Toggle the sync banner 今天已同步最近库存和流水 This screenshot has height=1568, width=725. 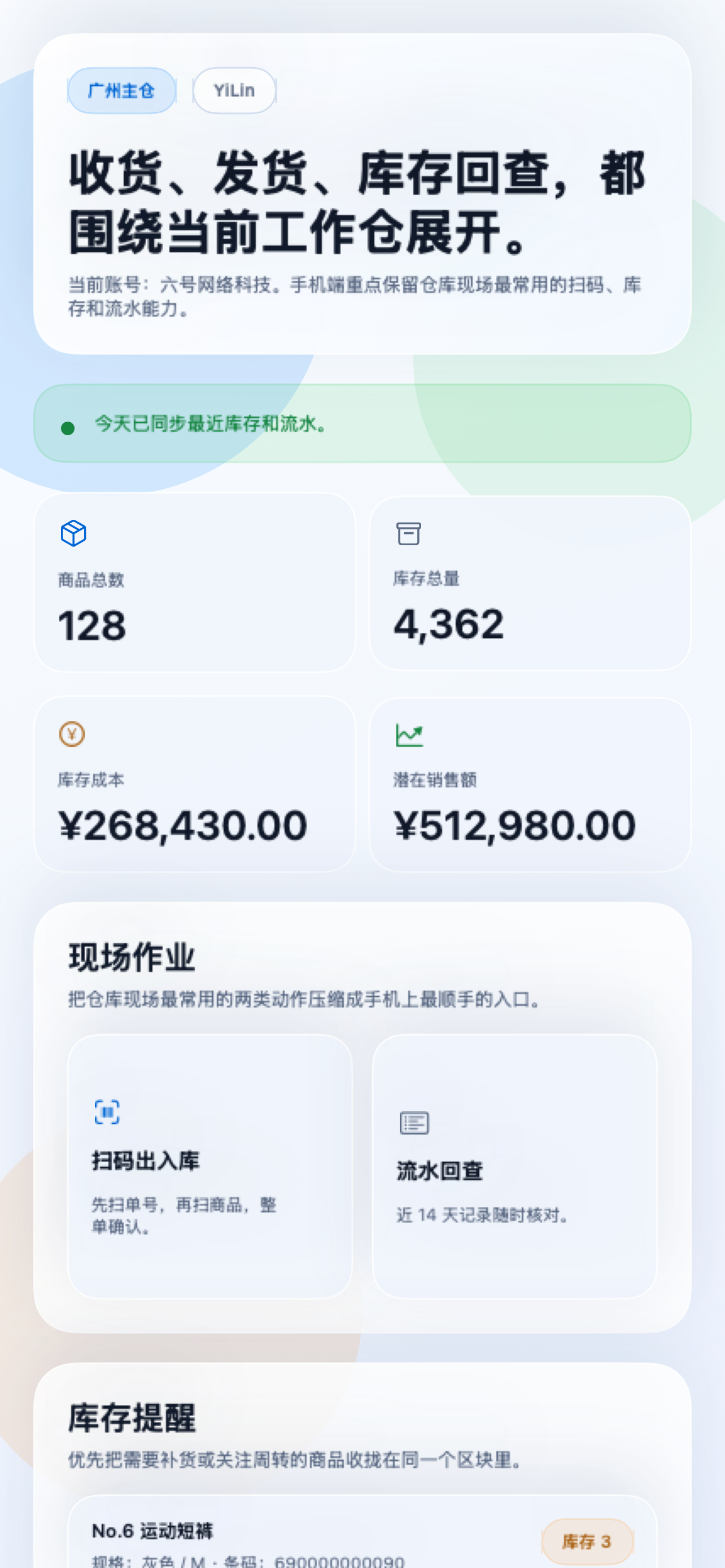click(x=363, y=425)
